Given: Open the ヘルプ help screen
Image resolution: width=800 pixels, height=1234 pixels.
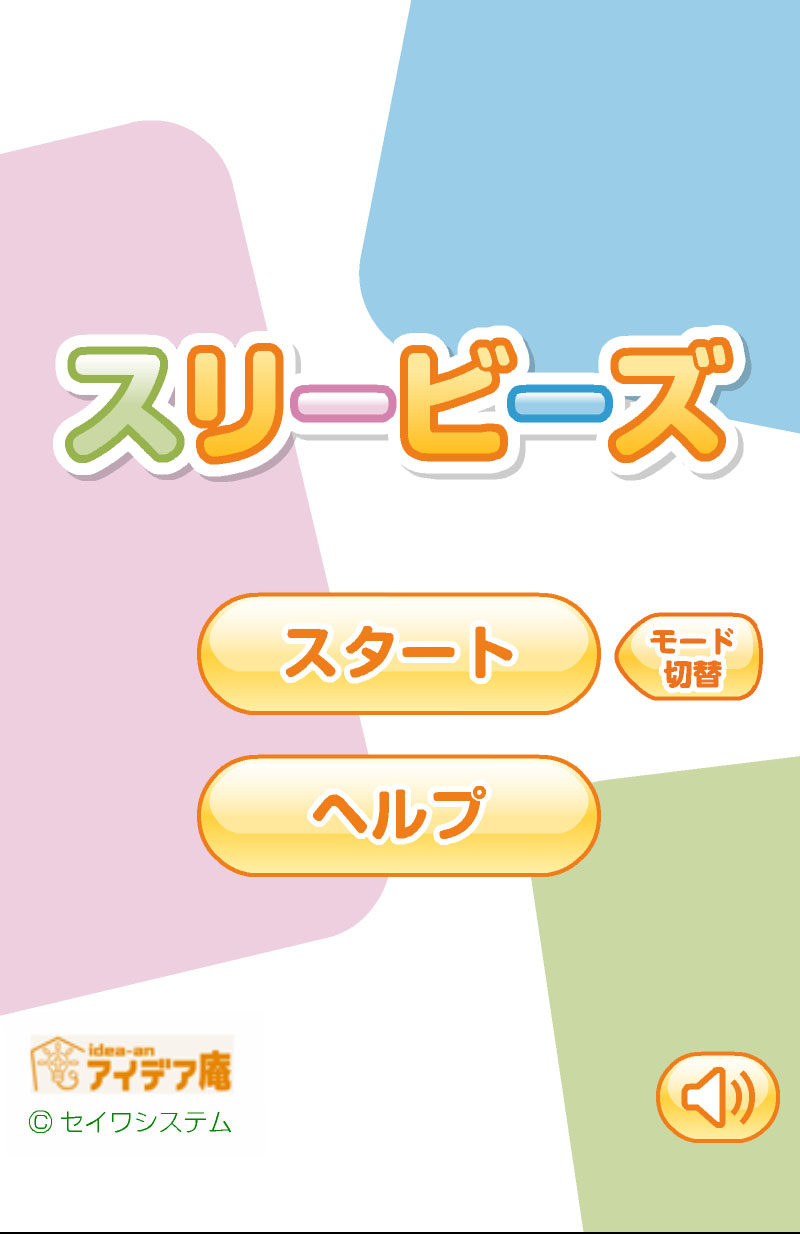Looking at the screenshot, I should click(x=398, y=816).
